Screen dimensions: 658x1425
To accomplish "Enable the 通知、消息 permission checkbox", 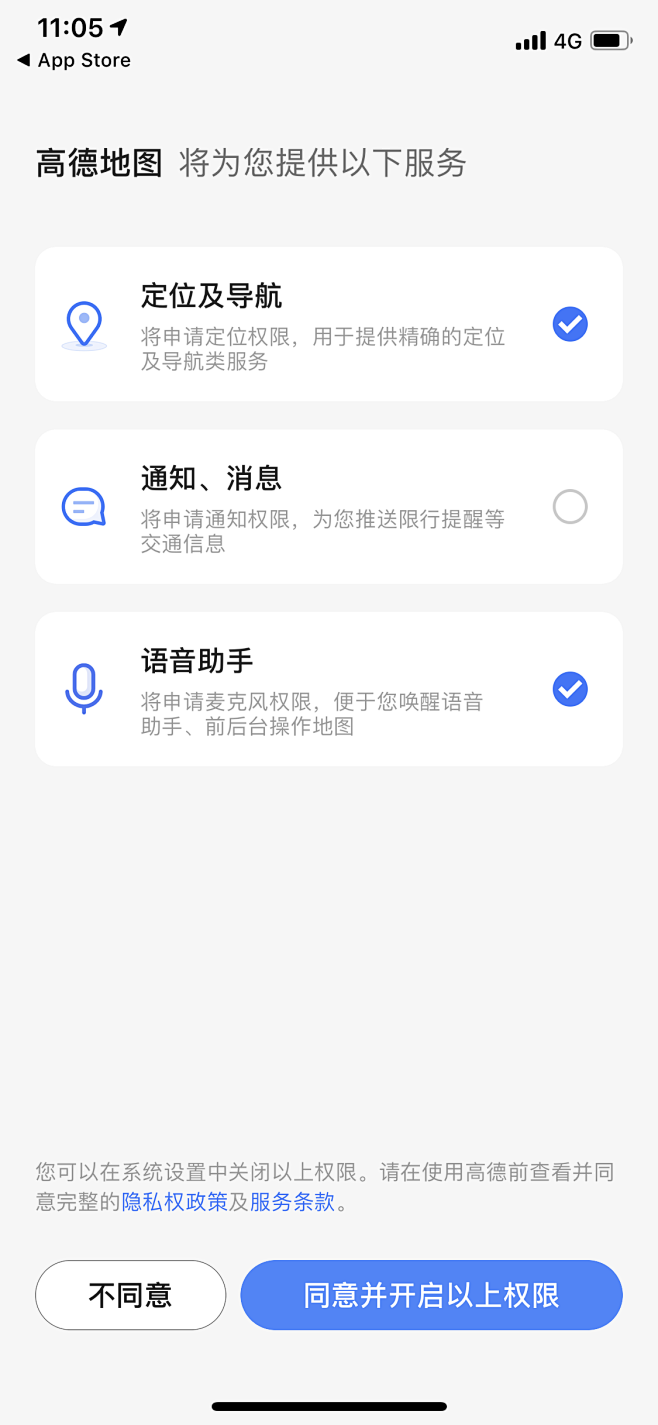I will tap(570, 507).
